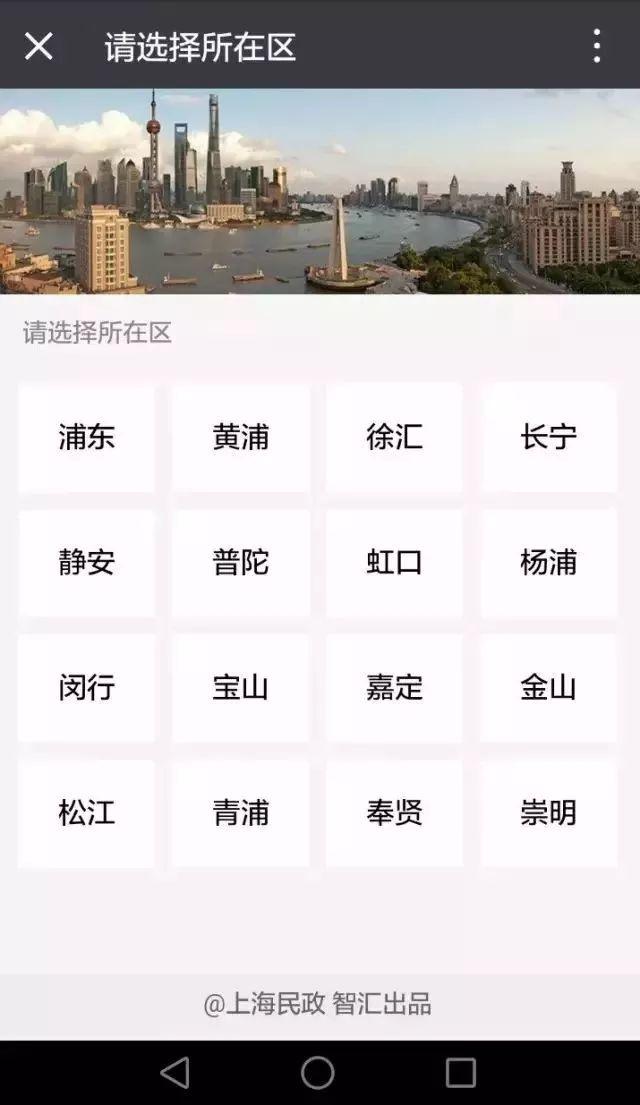Choose the 闵行 district
This screenshot has width=640, height=1105.
(87, 688)
